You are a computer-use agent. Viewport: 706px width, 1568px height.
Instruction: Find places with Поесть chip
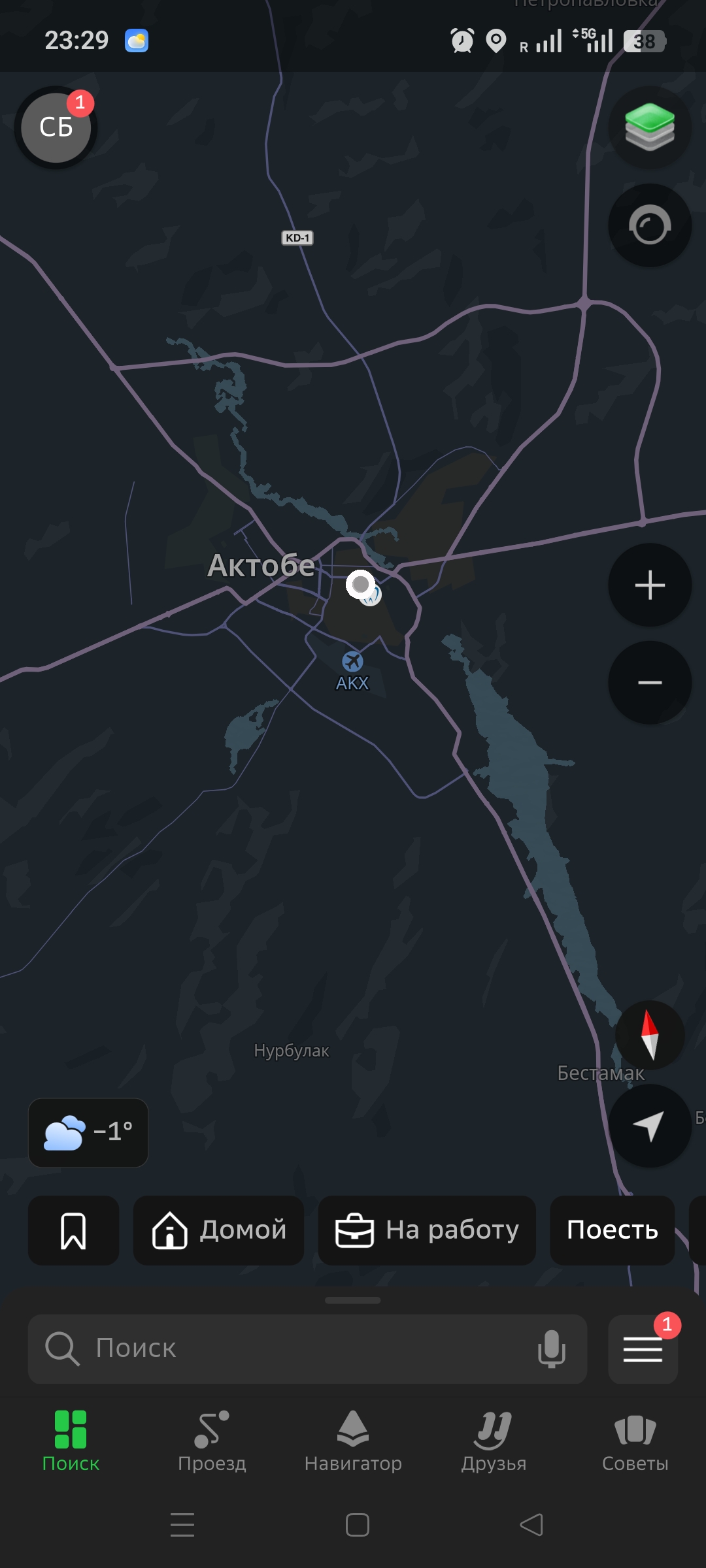613,1230
